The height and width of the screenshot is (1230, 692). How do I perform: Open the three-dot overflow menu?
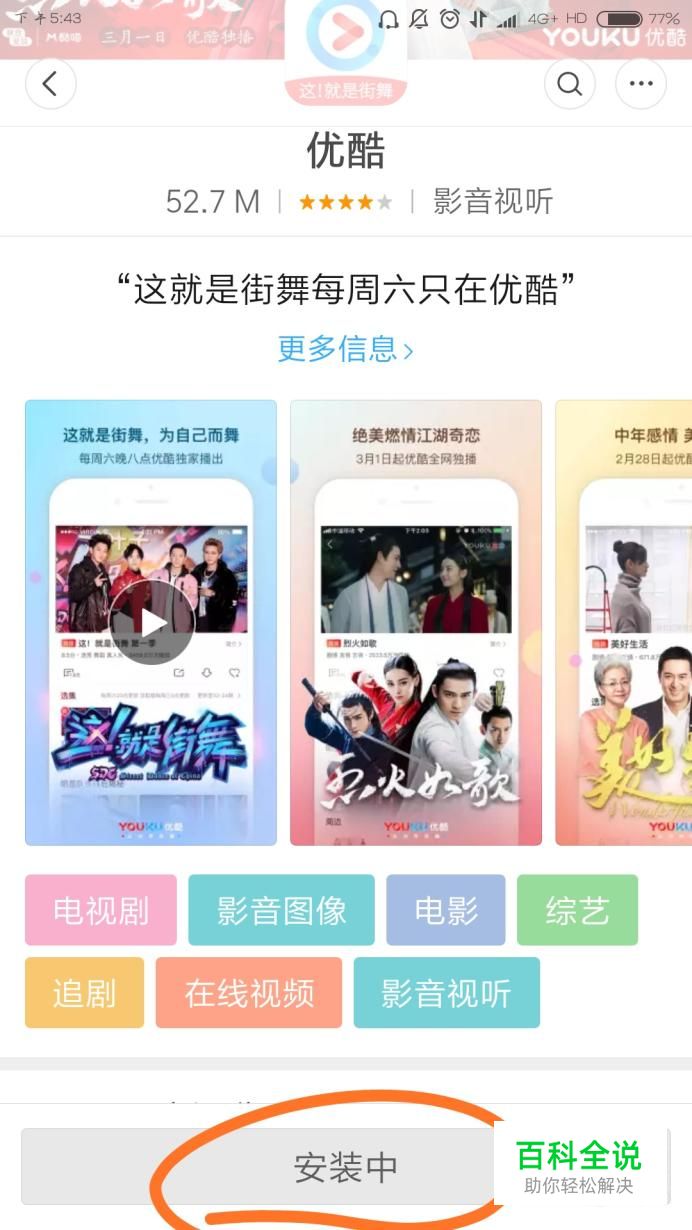640,85
